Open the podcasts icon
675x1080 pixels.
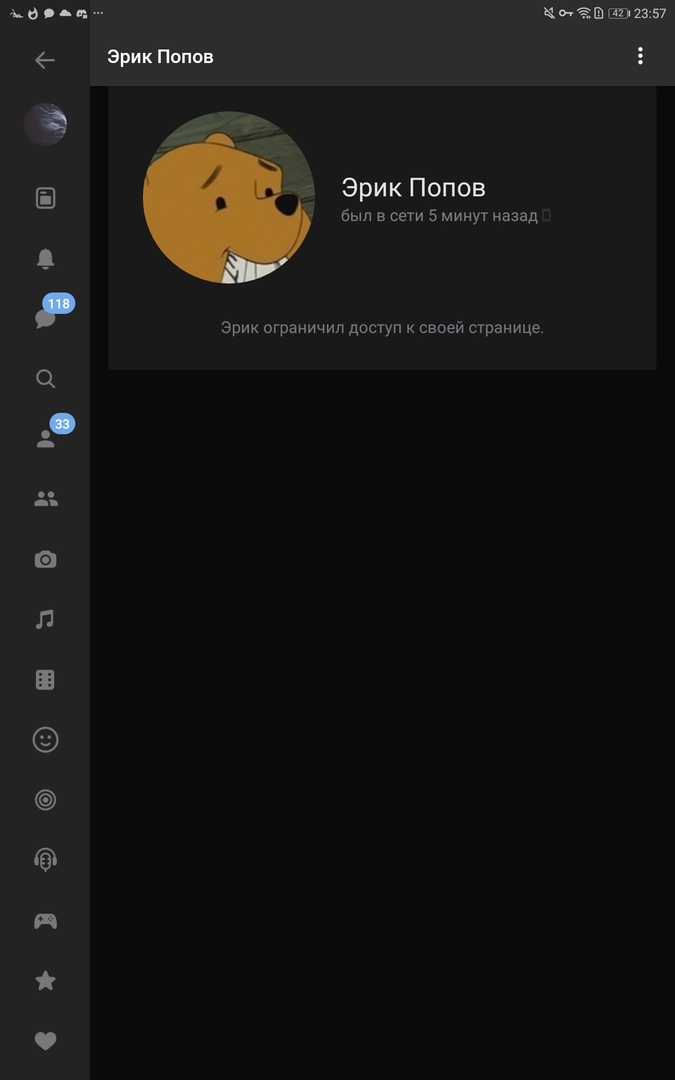coord(45,860)
